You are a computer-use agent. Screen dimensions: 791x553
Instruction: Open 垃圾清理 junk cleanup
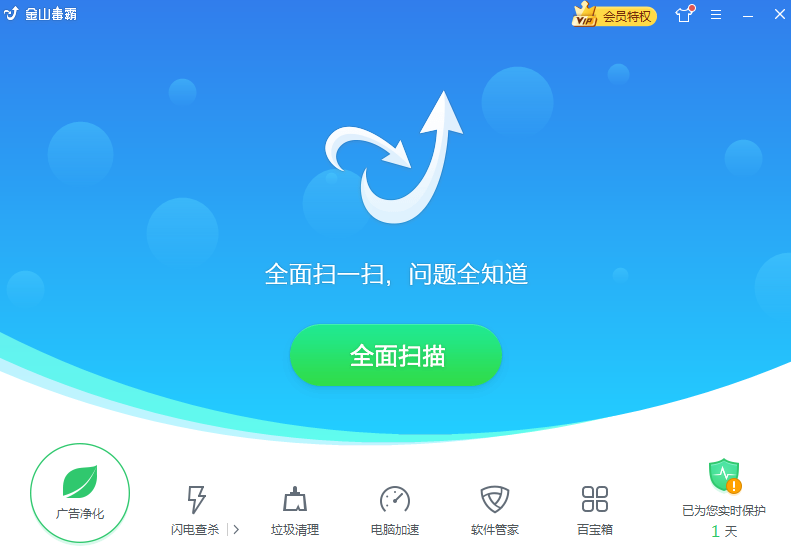pyautogui.click(x=295, y=508)
